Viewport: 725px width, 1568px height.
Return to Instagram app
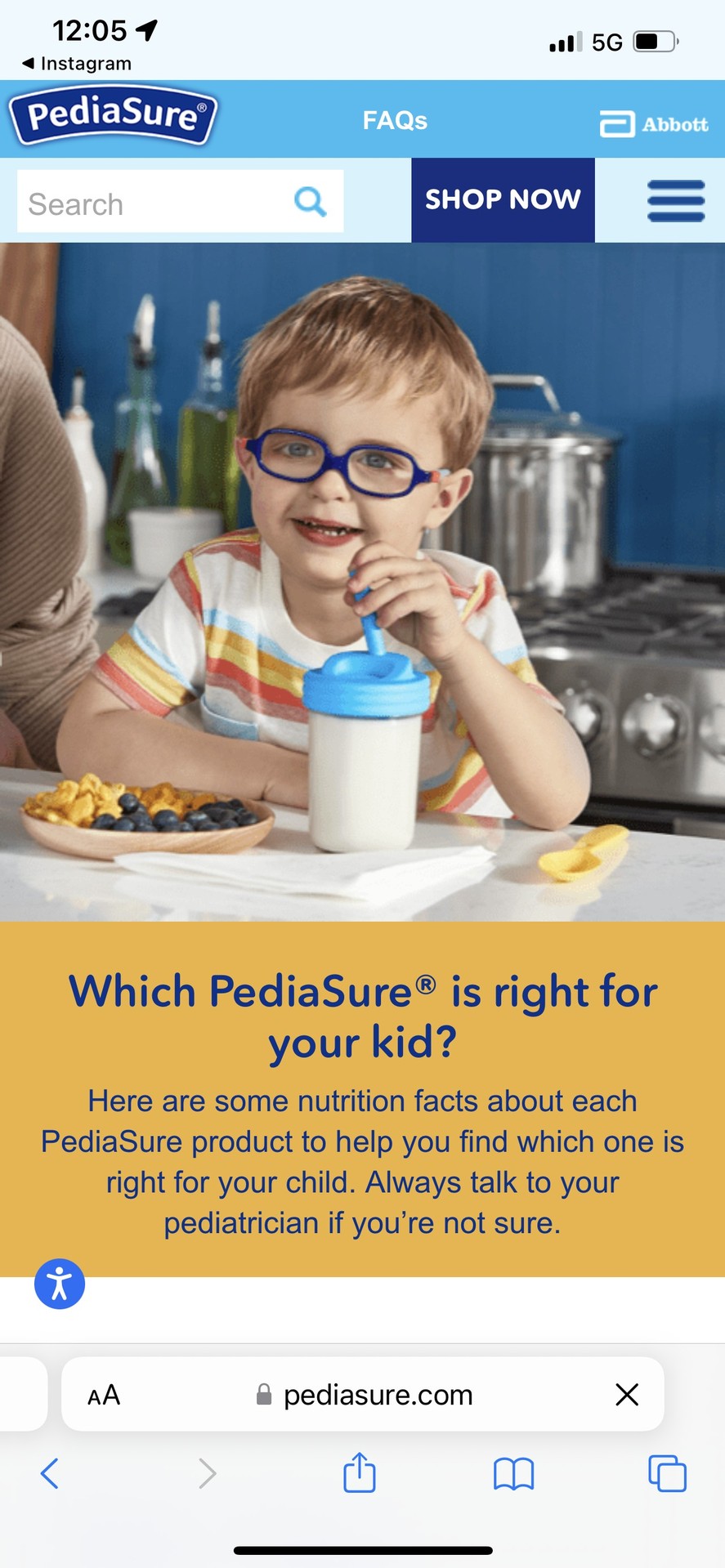click(77, 64)
